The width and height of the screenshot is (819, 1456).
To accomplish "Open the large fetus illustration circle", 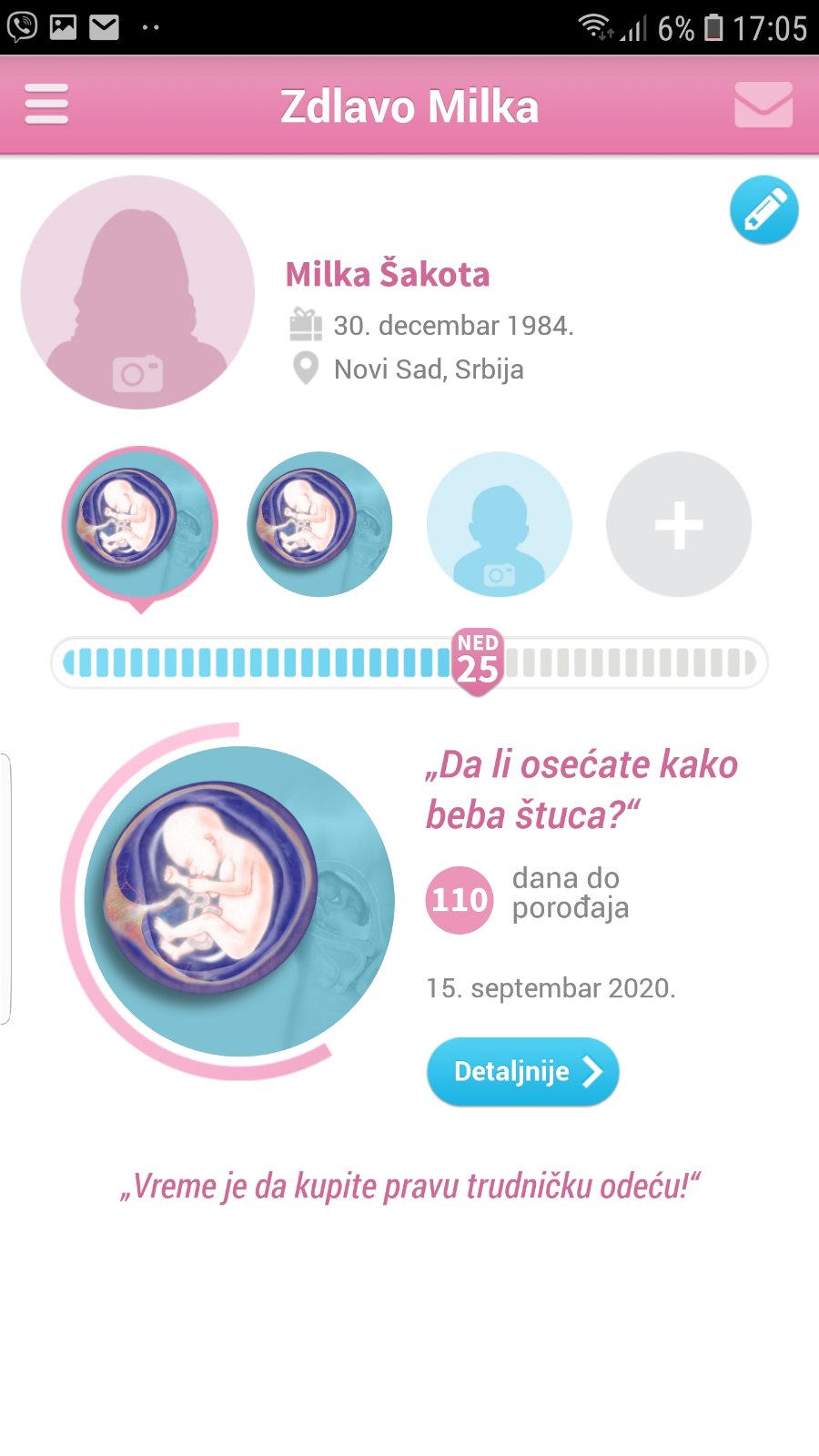I will click(x=238, y=901).
